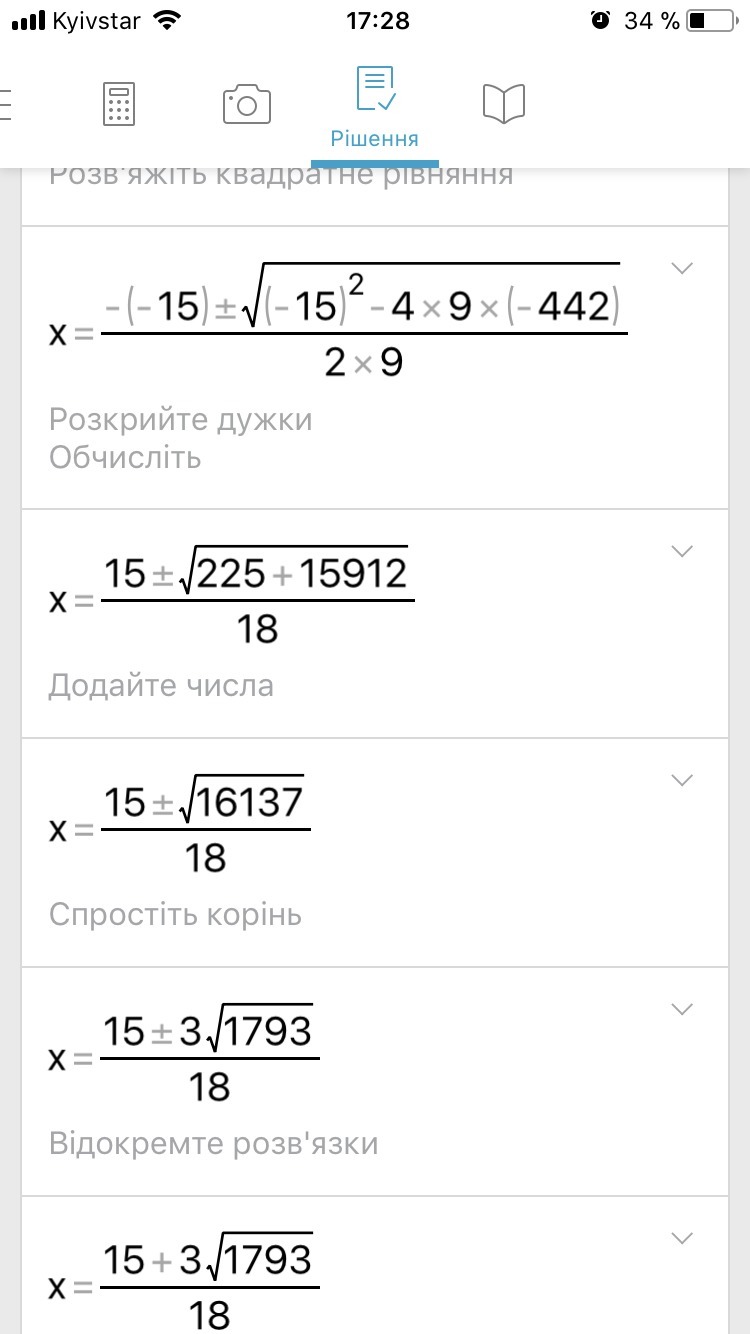The image size is (750, 1334).
Task: Open the book tab
Action: 503,104
